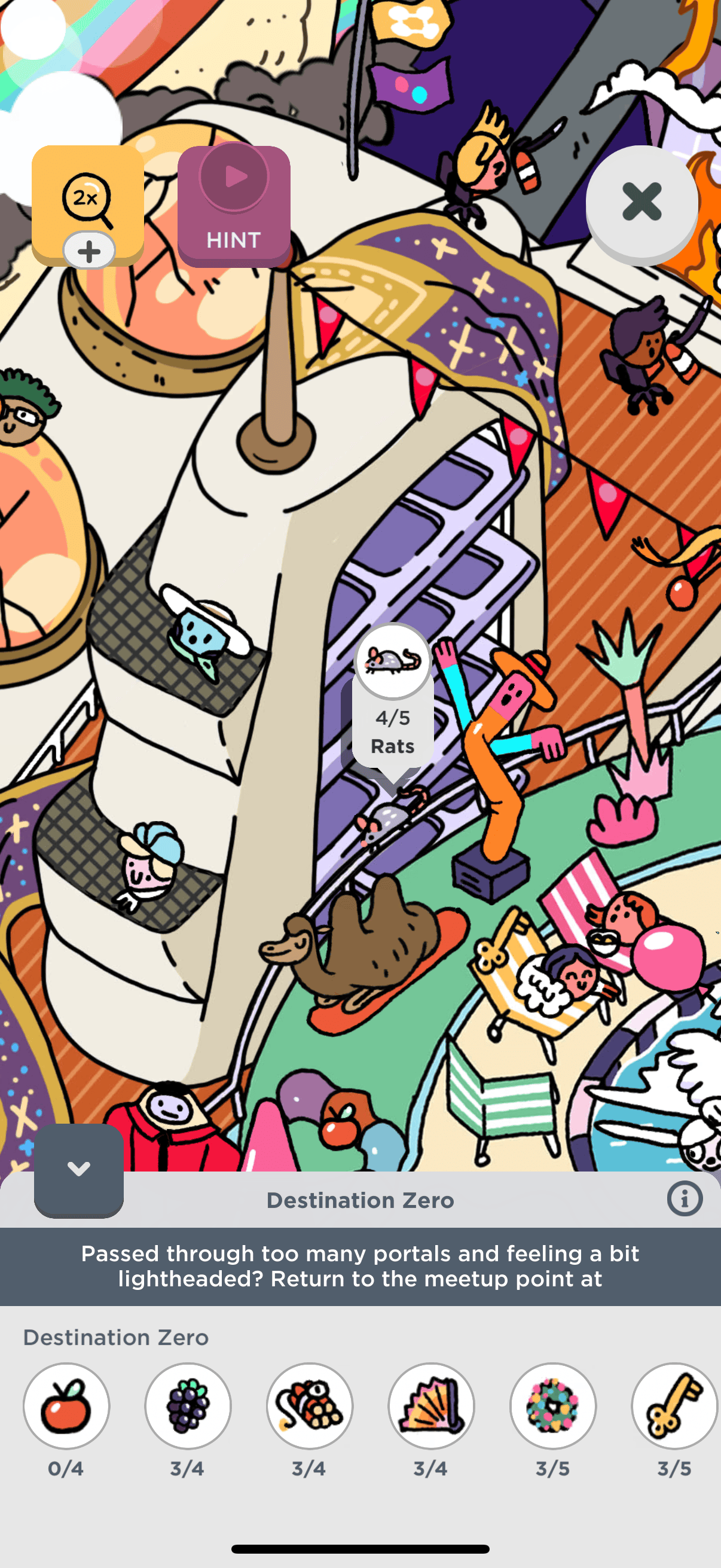Select the flower wreath item 3/5
Viewport: 721px width, 1568px height.
click(x=553, y=1405)
